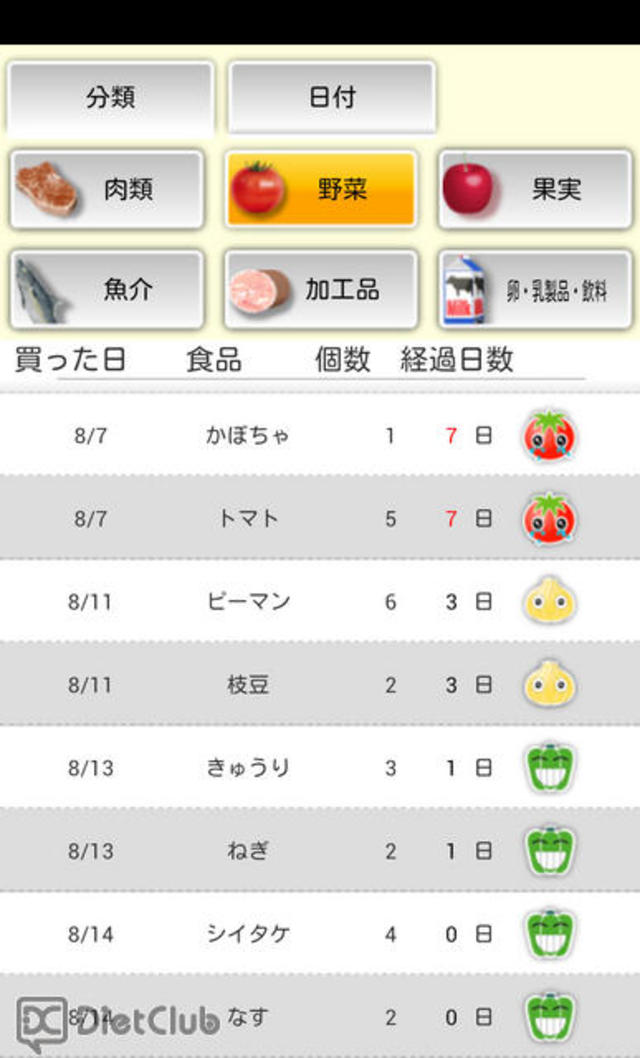Switch to the 日付 tab
The height and width of the screenshot is (1058, 640).
click(332, 97)
